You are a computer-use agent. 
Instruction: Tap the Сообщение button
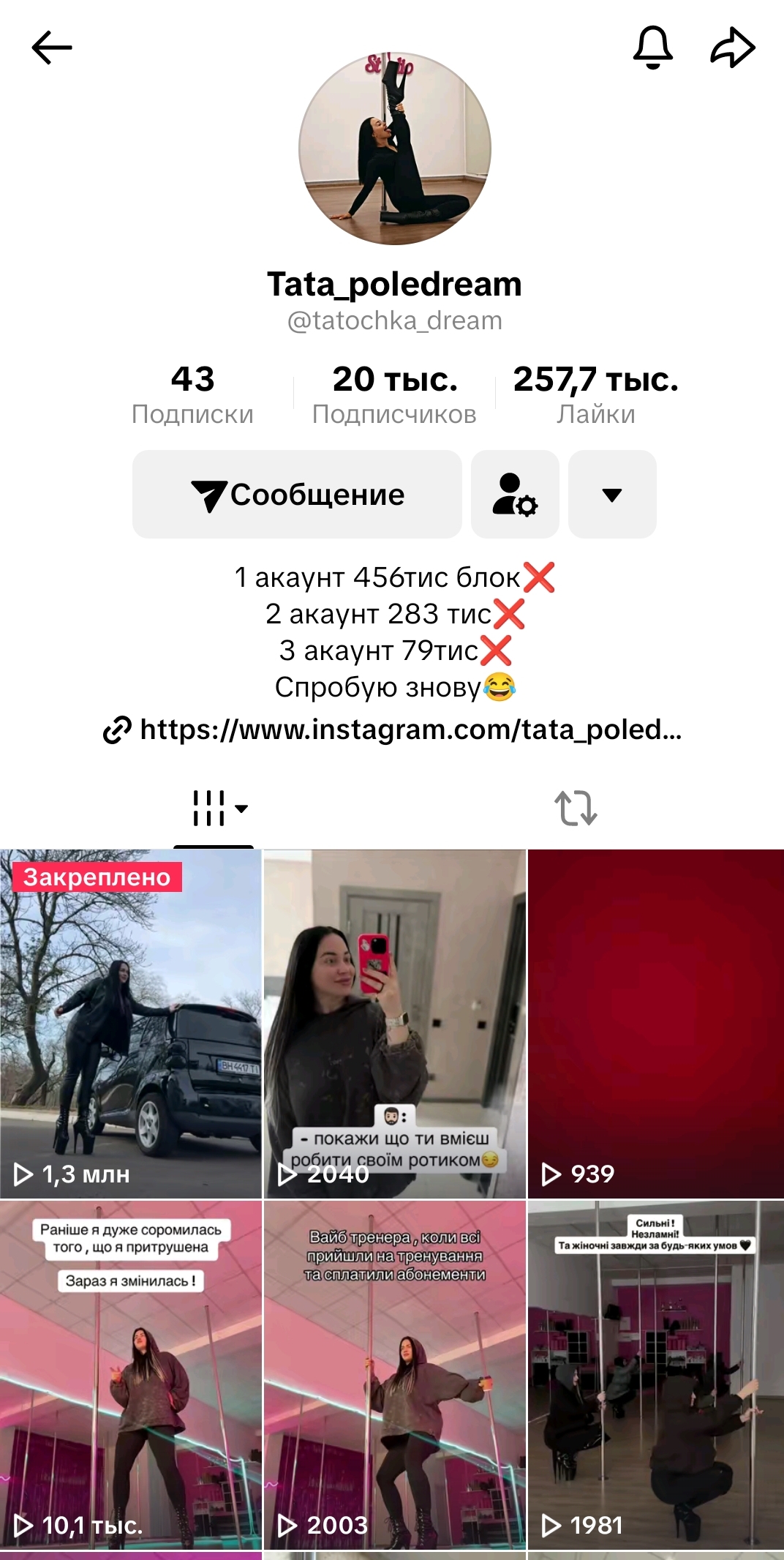[297, 495]
